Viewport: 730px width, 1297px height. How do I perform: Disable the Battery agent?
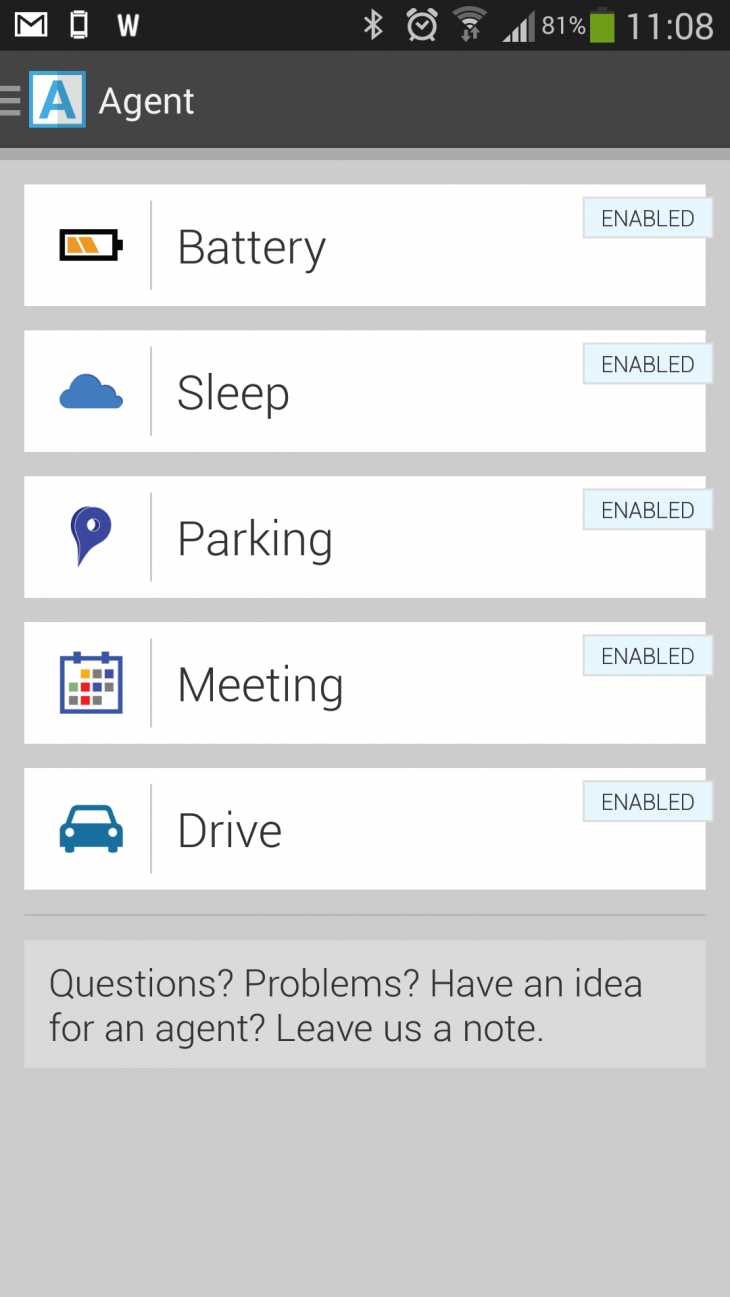[646, 217]
